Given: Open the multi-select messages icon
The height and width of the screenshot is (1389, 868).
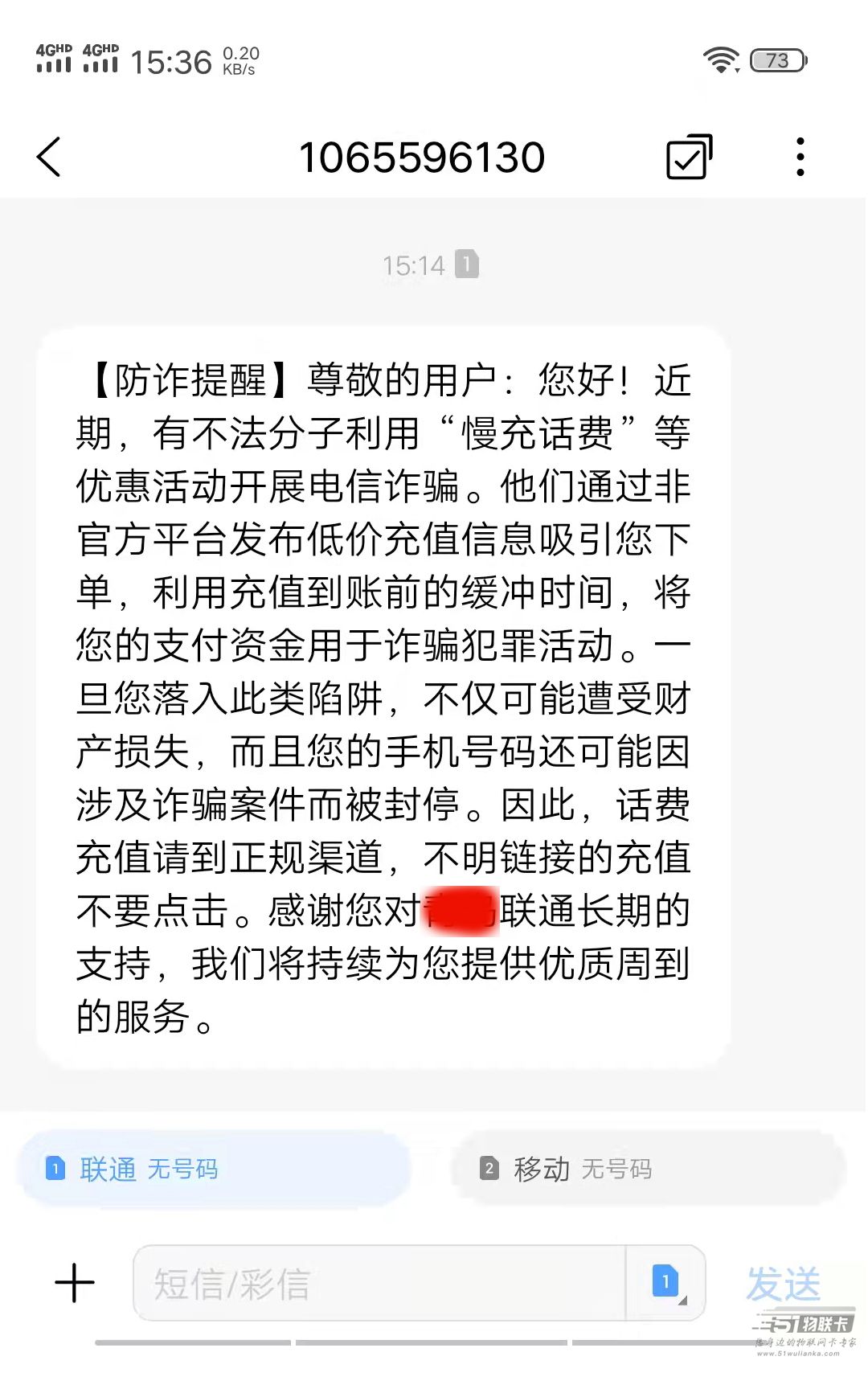Looking at the screenshot, I should (x=690, y=157).
